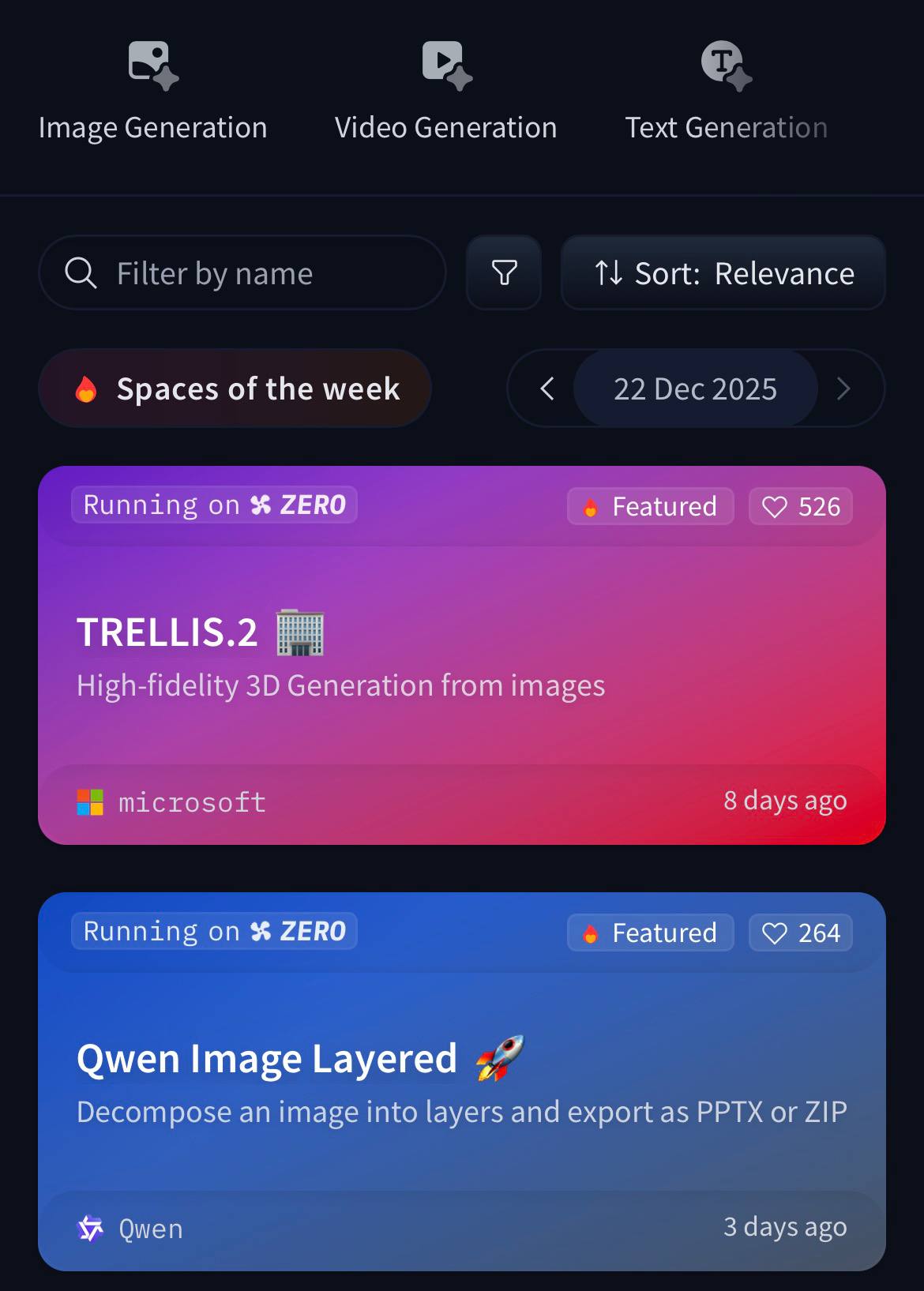Open the funnel filter options
This screenshot has width=924, height=1291.
504,273
